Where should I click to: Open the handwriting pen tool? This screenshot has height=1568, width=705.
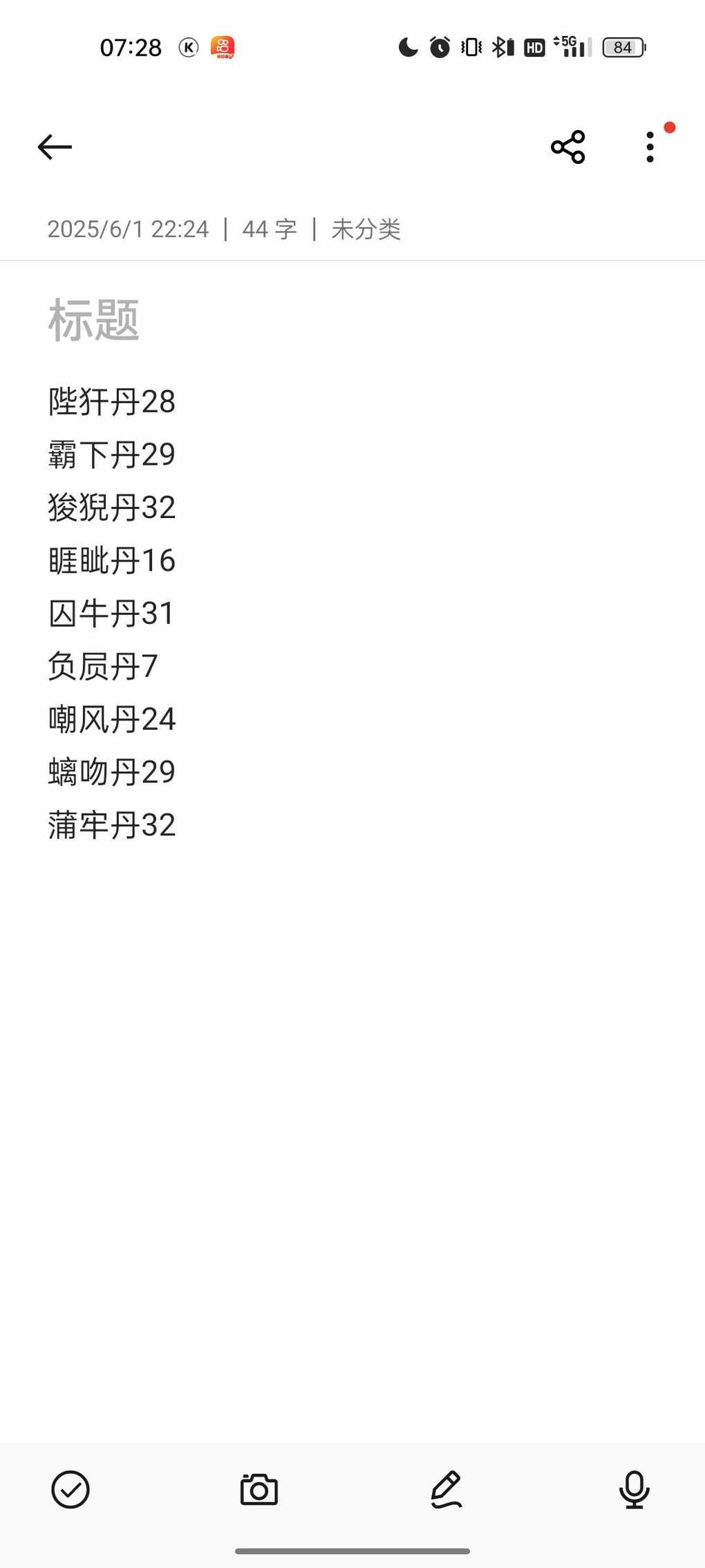446,1489
